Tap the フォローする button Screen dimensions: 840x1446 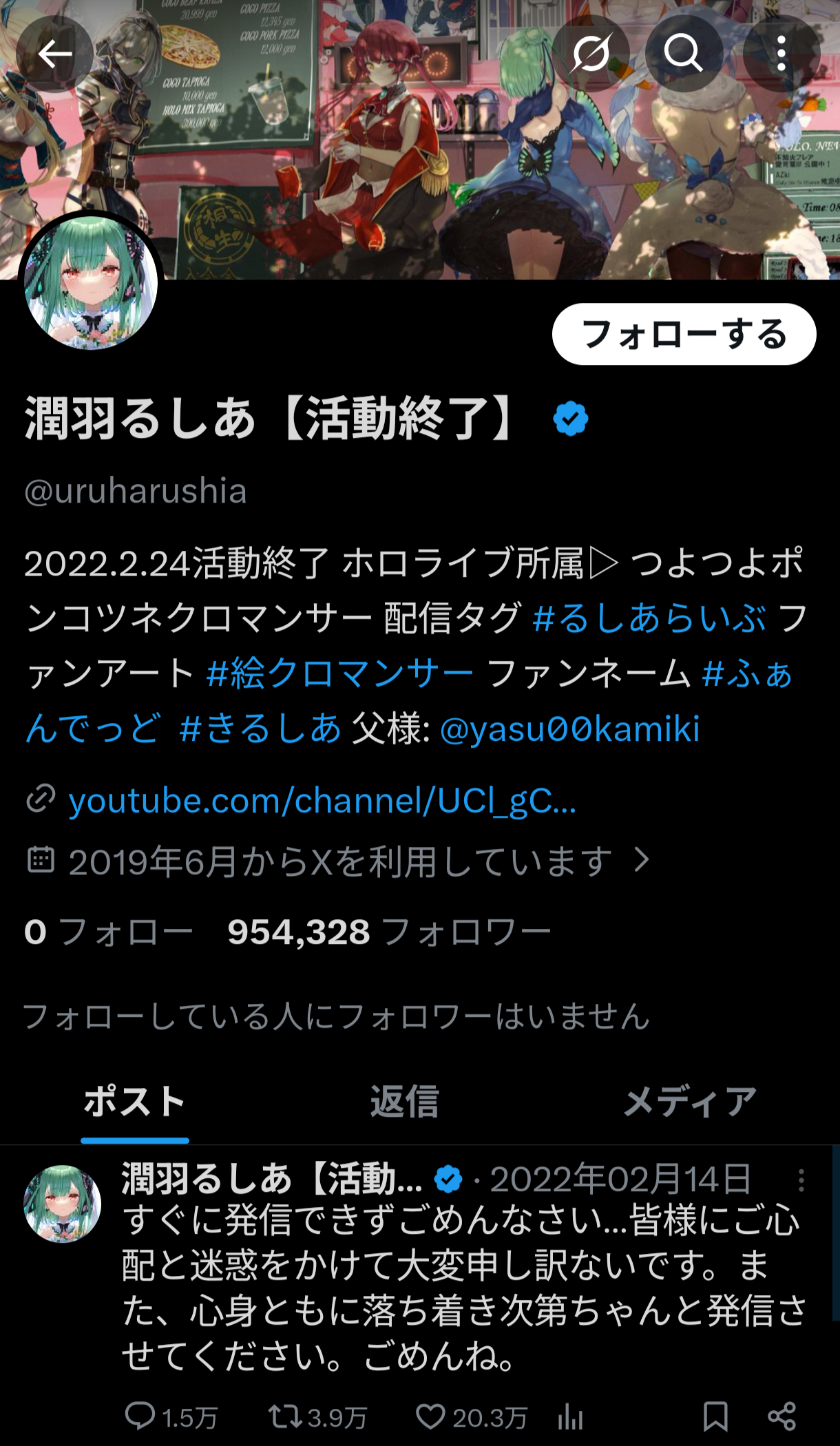pyautogui.click(x=684, y=335)
